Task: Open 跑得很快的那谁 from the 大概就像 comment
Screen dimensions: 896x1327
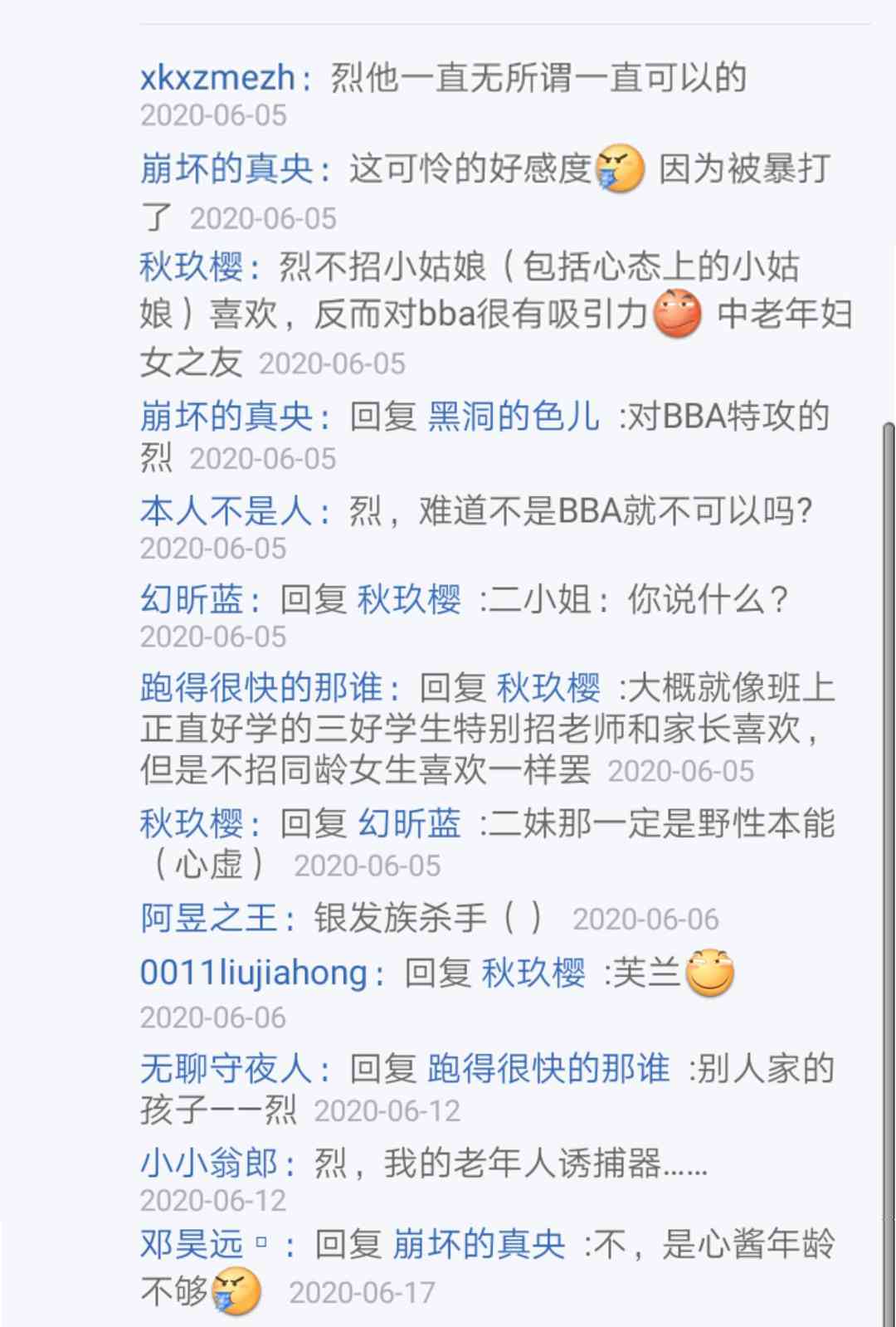Action: [261, 688]
